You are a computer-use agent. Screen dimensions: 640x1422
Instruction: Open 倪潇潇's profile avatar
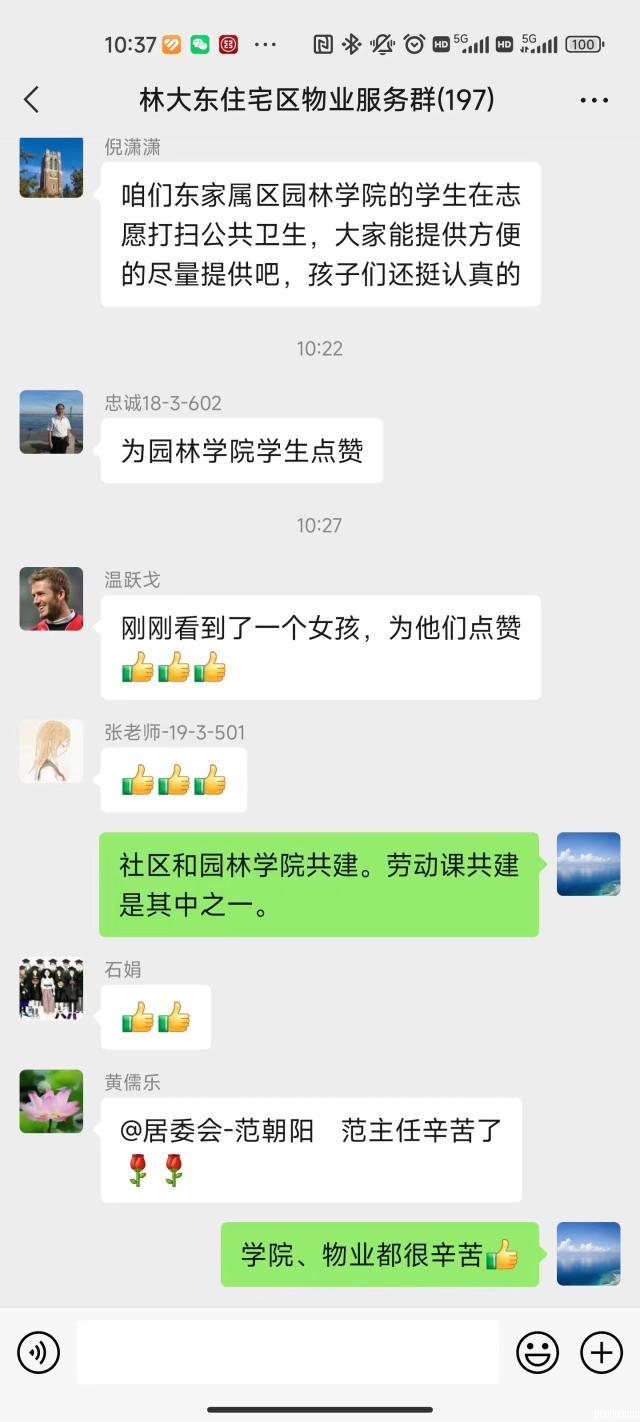coord(51,166)
